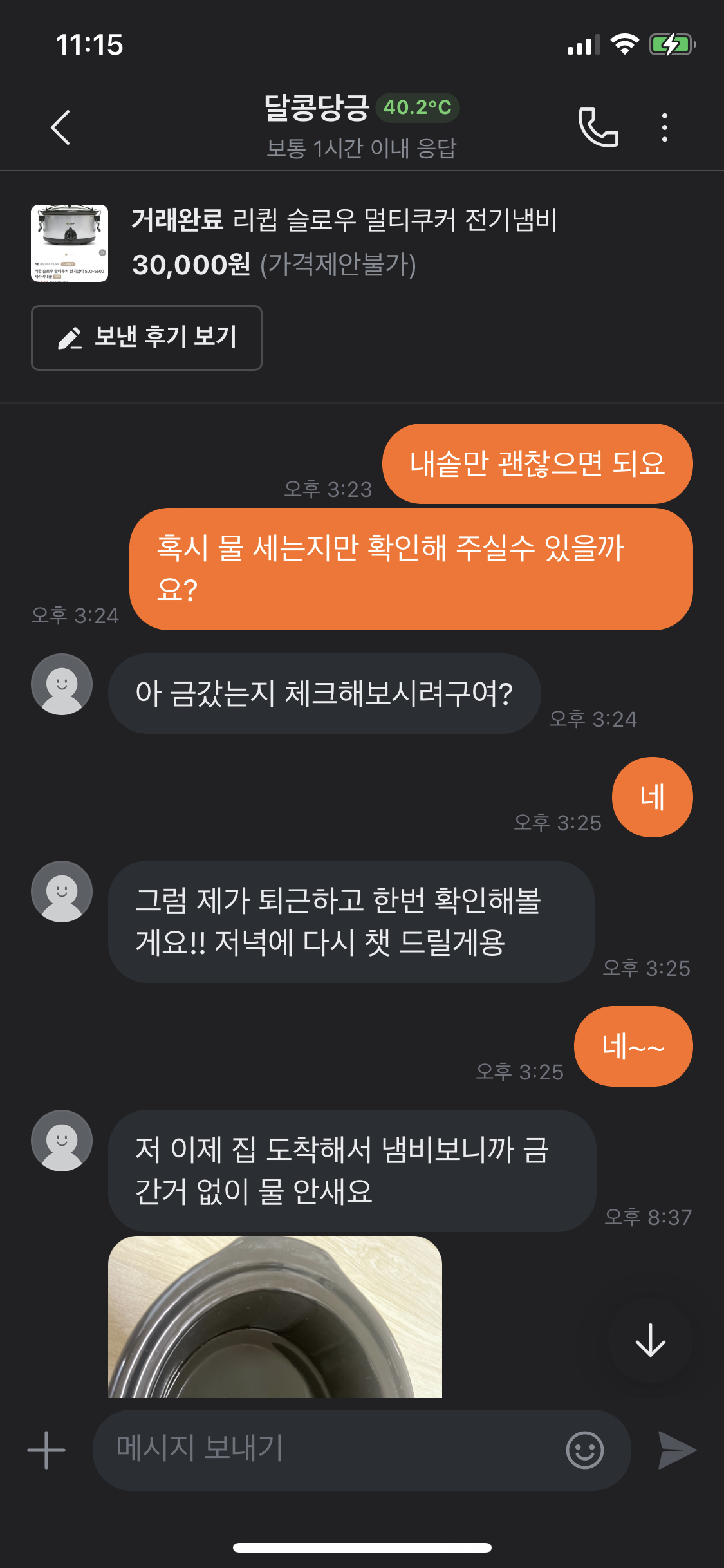Screen dimensions: 724x1568
Task: Open the three-dot overflow menu
Action: [x=664, y=127]
